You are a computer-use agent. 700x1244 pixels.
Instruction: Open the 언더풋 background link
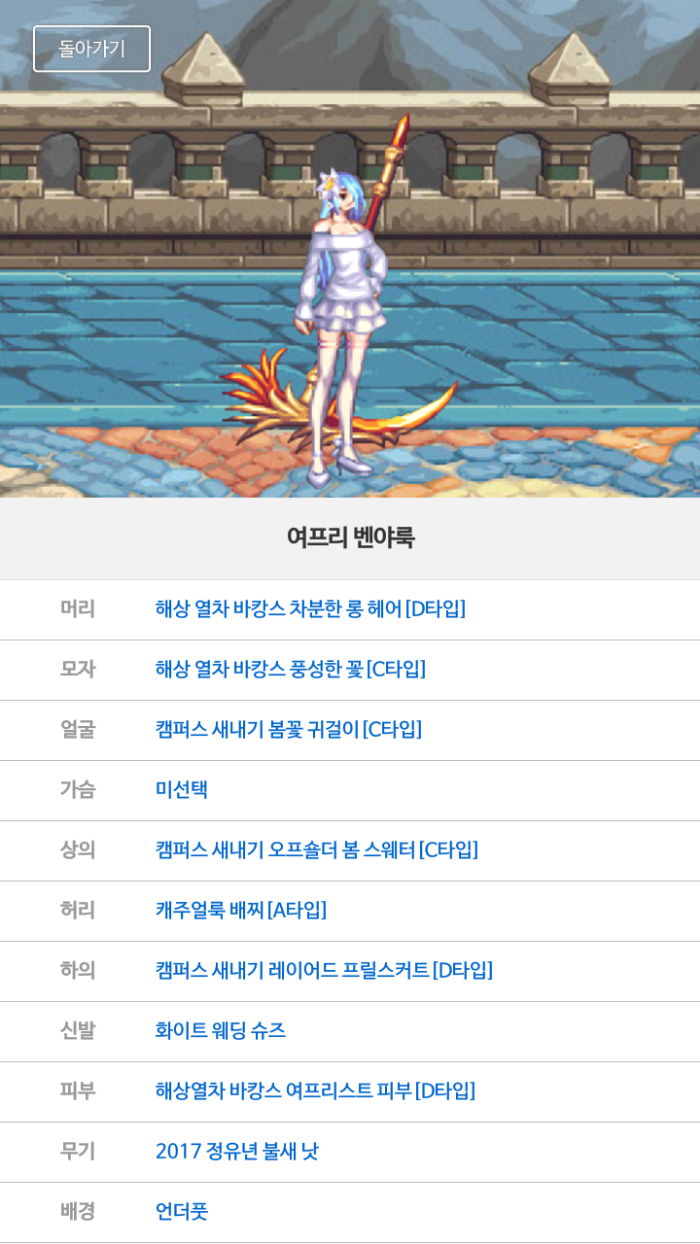coord(181,1211)
